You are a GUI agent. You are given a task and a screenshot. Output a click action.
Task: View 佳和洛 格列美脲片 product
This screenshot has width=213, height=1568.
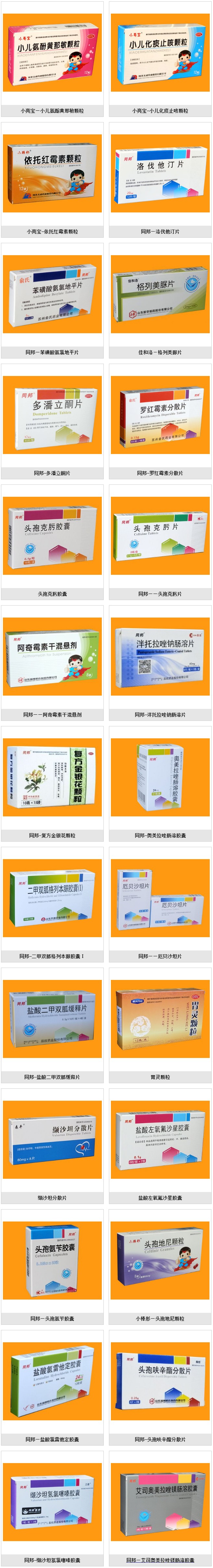point(160,294)
